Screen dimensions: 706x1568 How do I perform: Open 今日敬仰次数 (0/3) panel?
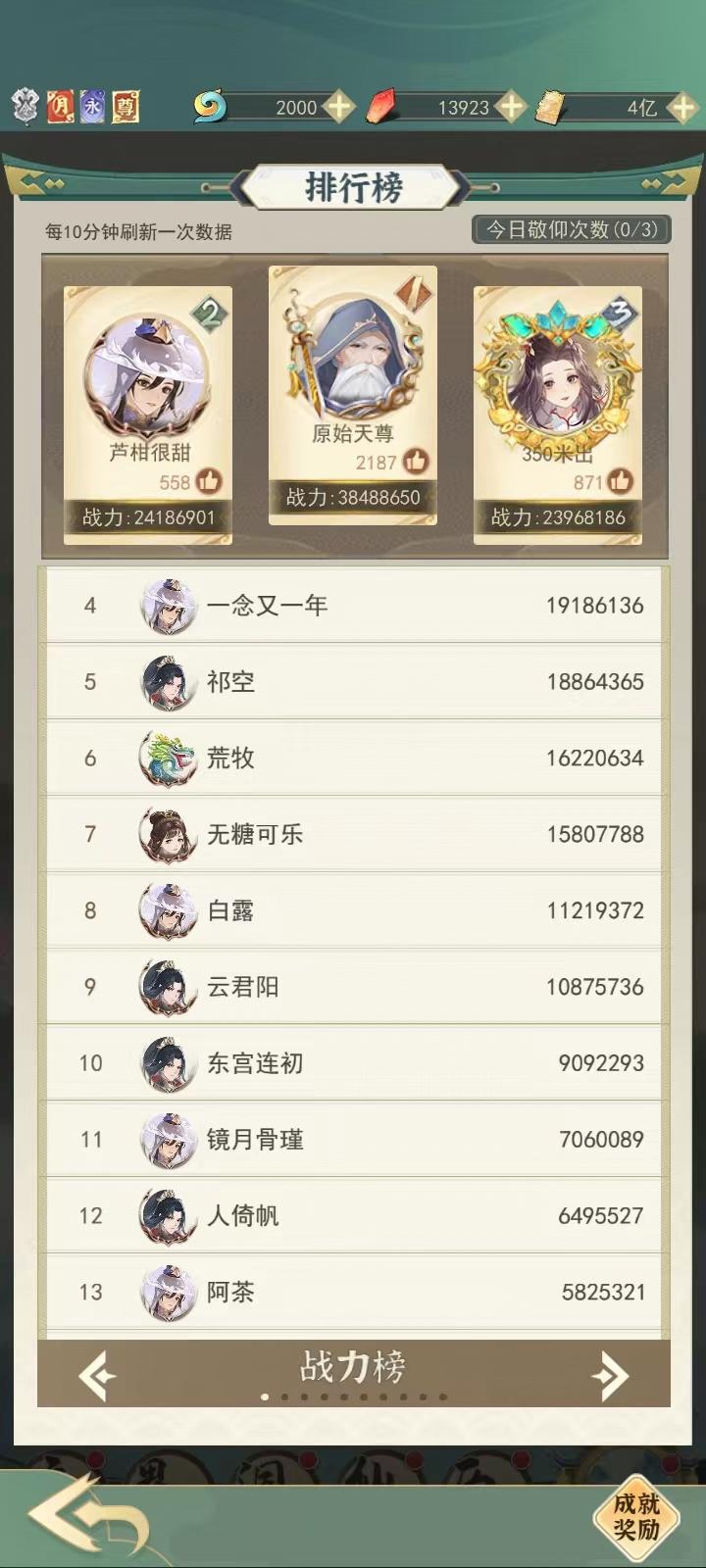(x=575, y=226)
